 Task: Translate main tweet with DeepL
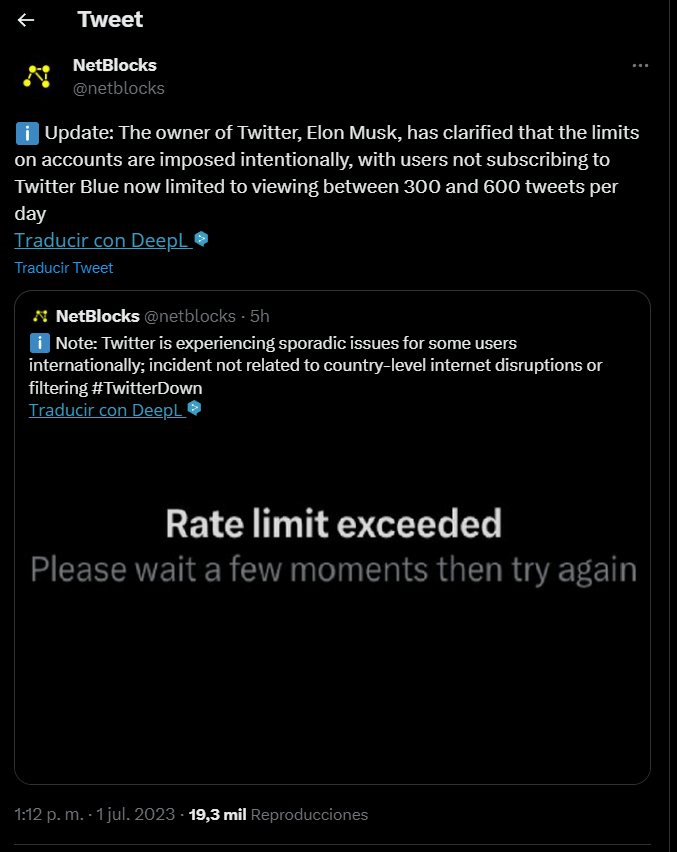[x=103, y=240]
